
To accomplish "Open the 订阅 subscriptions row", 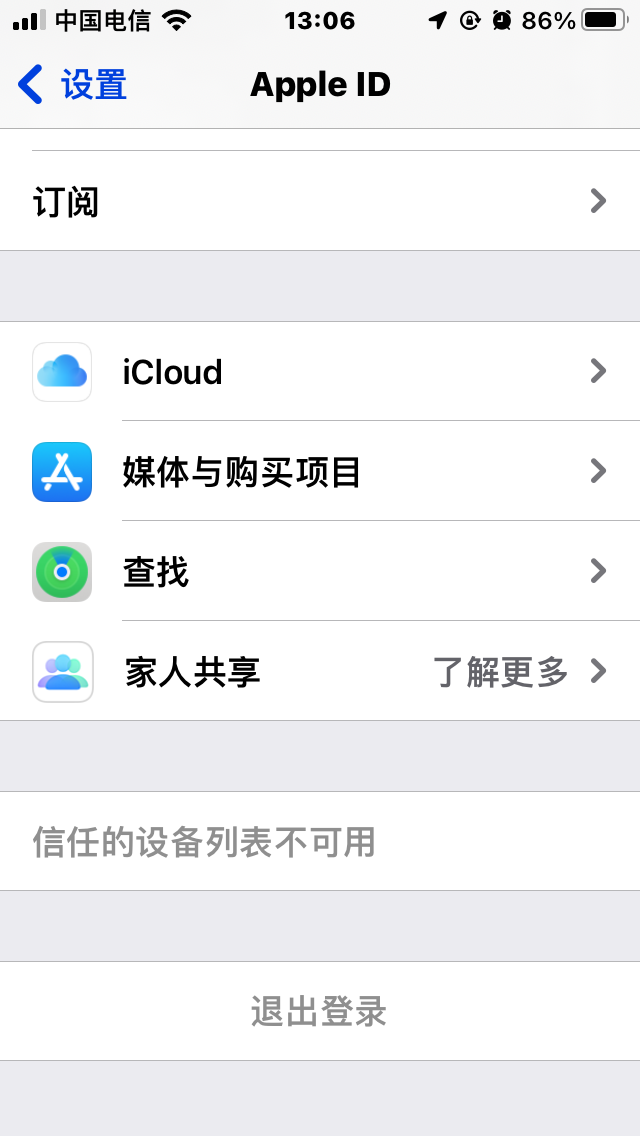I will (320, 201).
